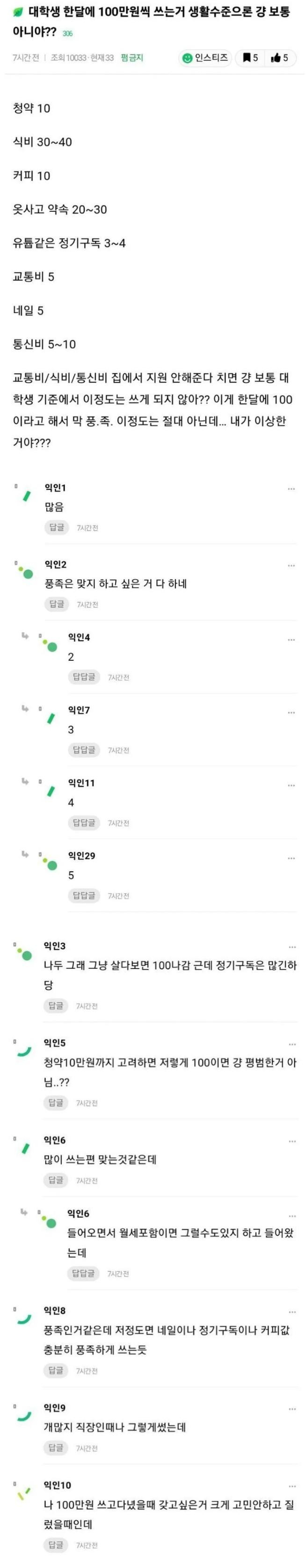The width and height of the screenshot is (306, 1568).
Task: Open the overflow menu on 익인1's comment
Action: (291, 489)
